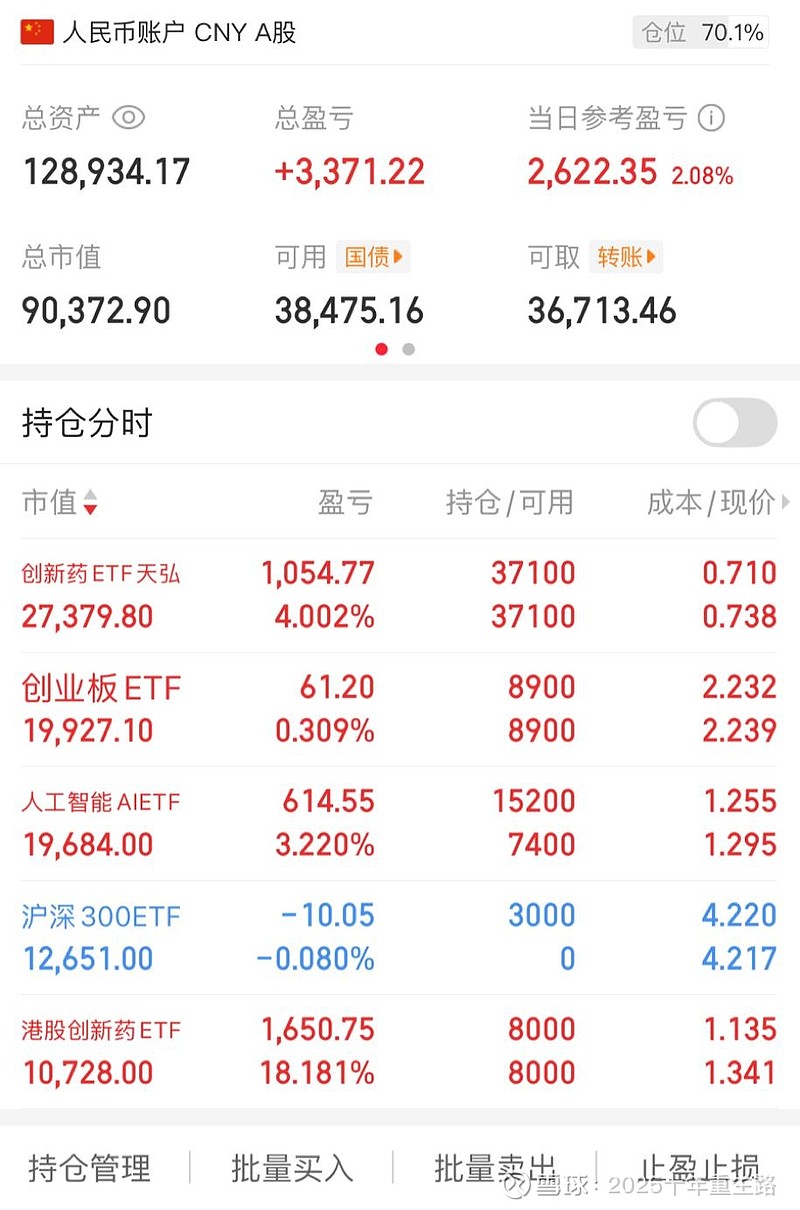Click the second page indicator dot

(x=408, y=349)
